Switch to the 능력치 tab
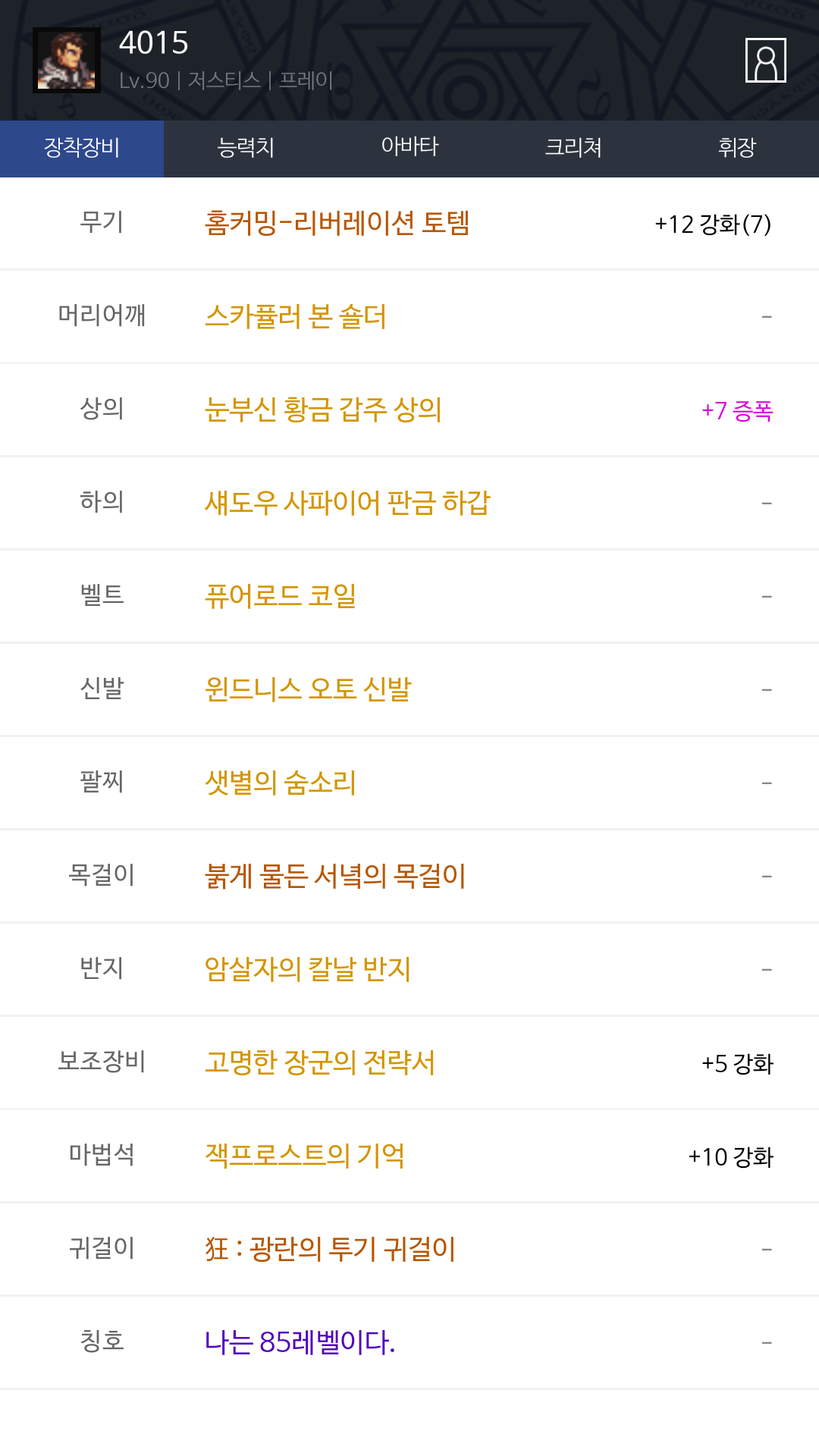The width and height of the screenshot is (819, 1456). coord(246,149)
